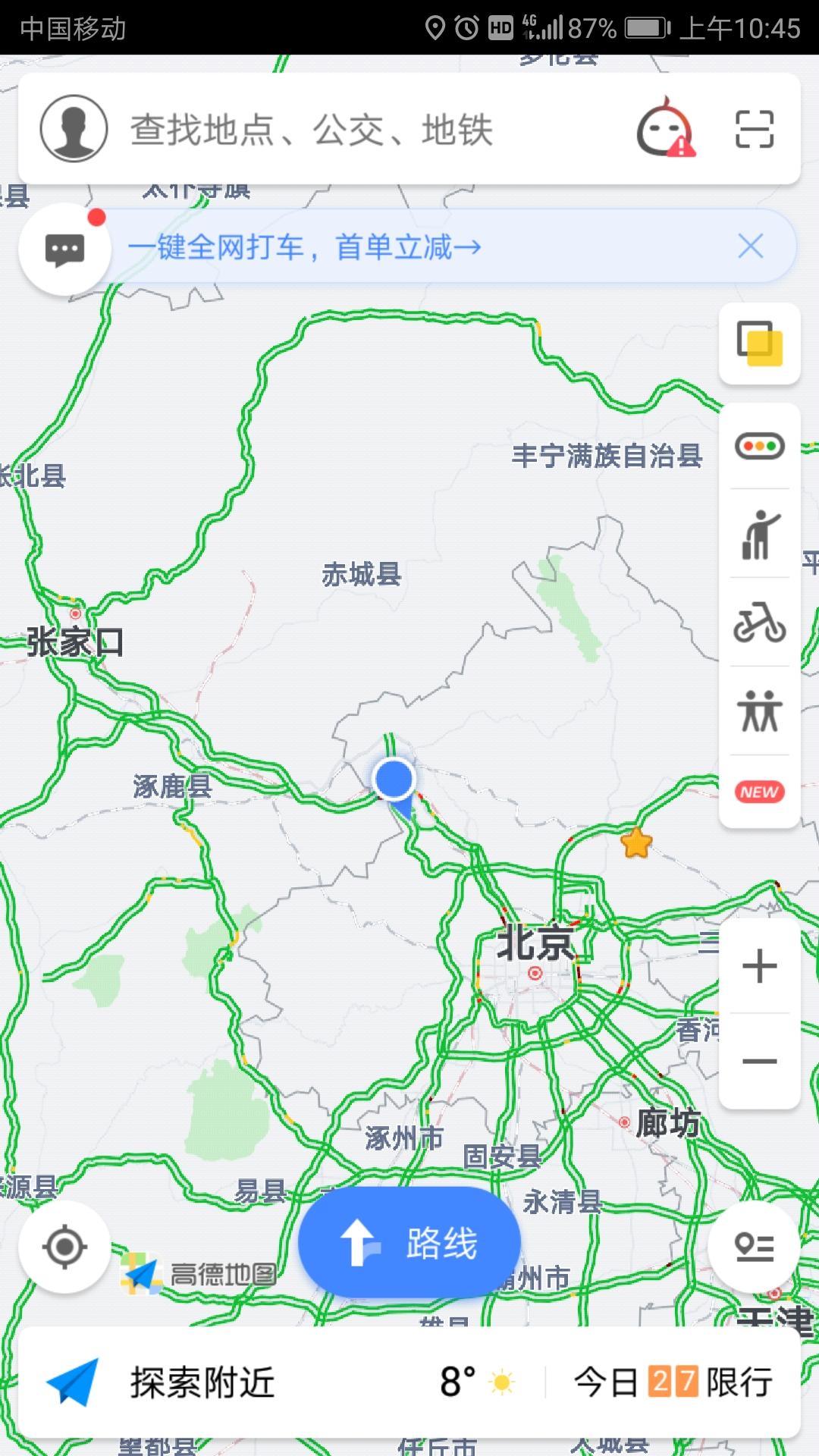
Task: Open the profile avatar icon
Action: pyautogui.click(x=74, y=128)
